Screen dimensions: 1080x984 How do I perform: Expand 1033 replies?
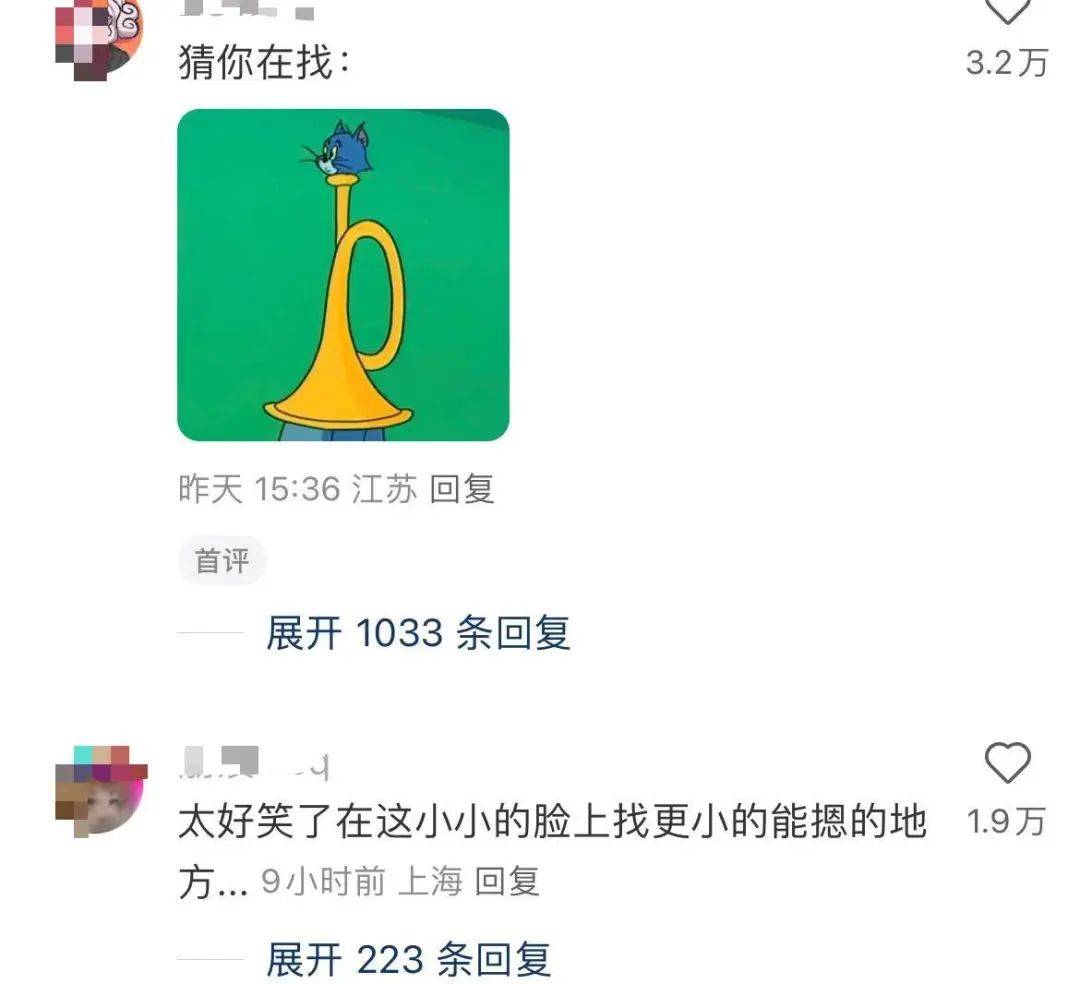click(418, 633)
